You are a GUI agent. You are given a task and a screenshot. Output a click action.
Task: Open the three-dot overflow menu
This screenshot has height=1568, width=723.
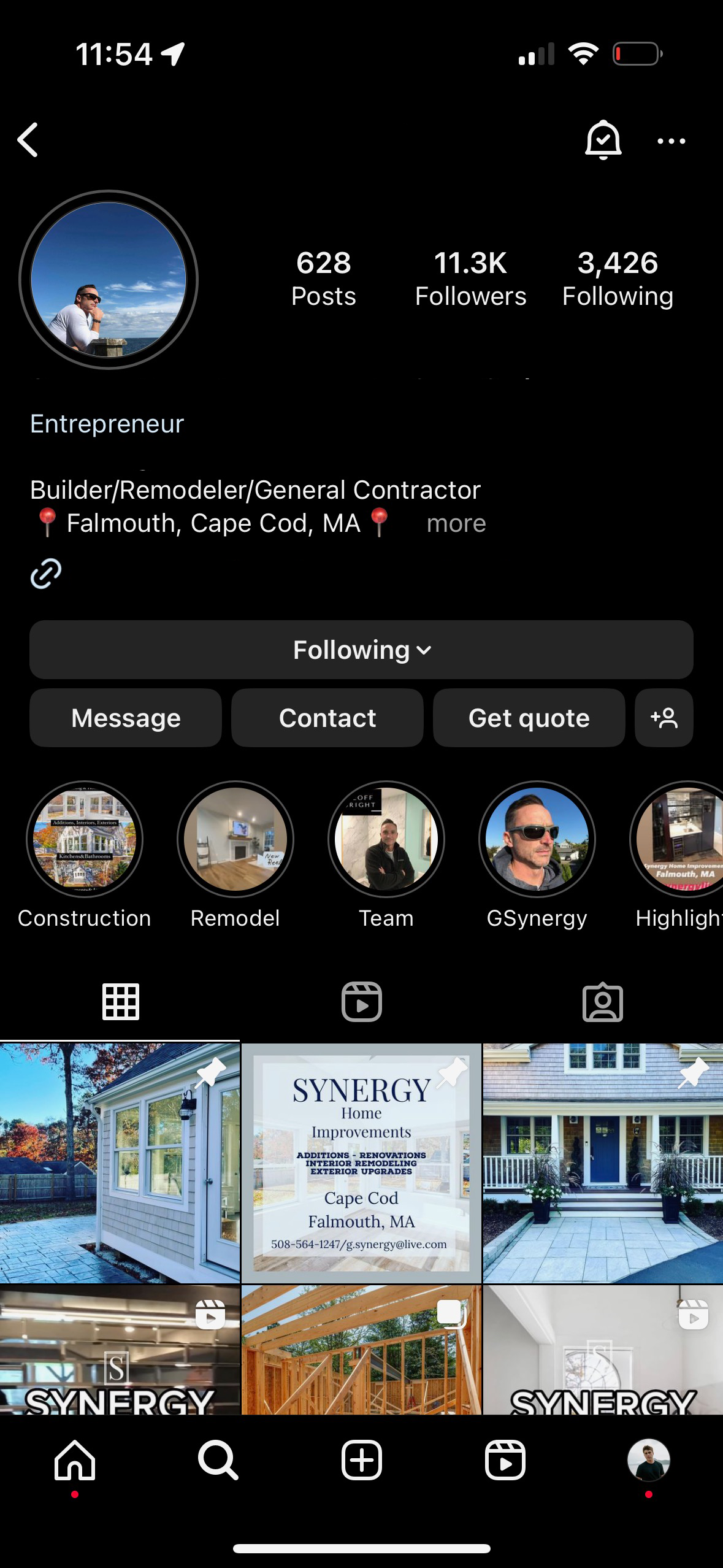coord(671,141)
